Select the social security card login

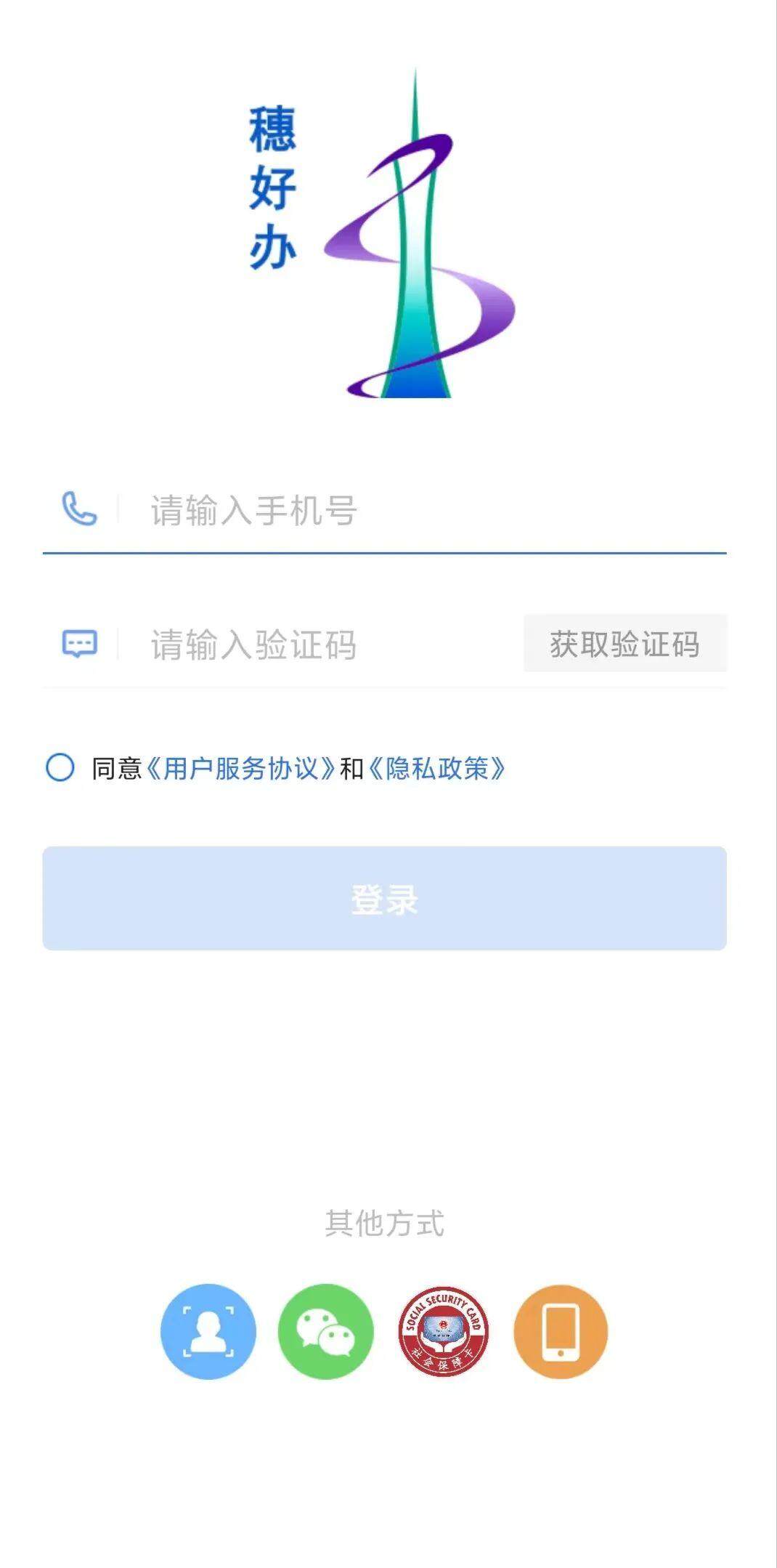[x=443, y=1331]
